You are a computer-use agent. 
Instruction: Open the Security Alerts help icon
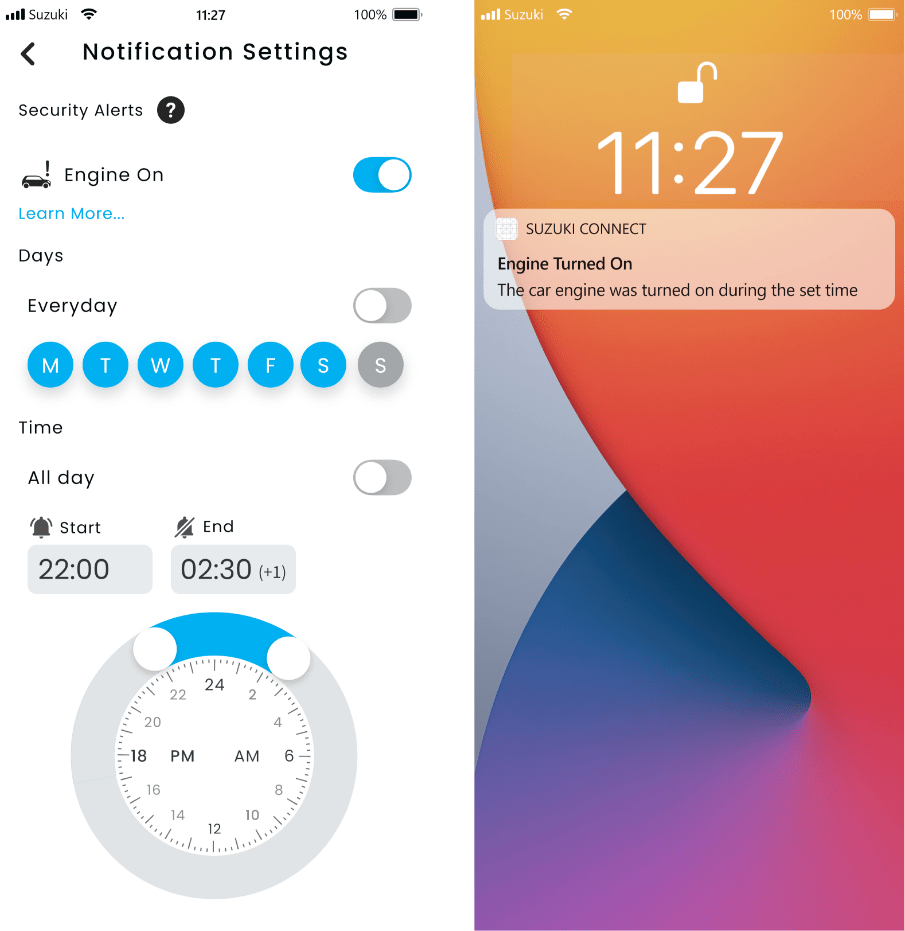coord(171,110)
